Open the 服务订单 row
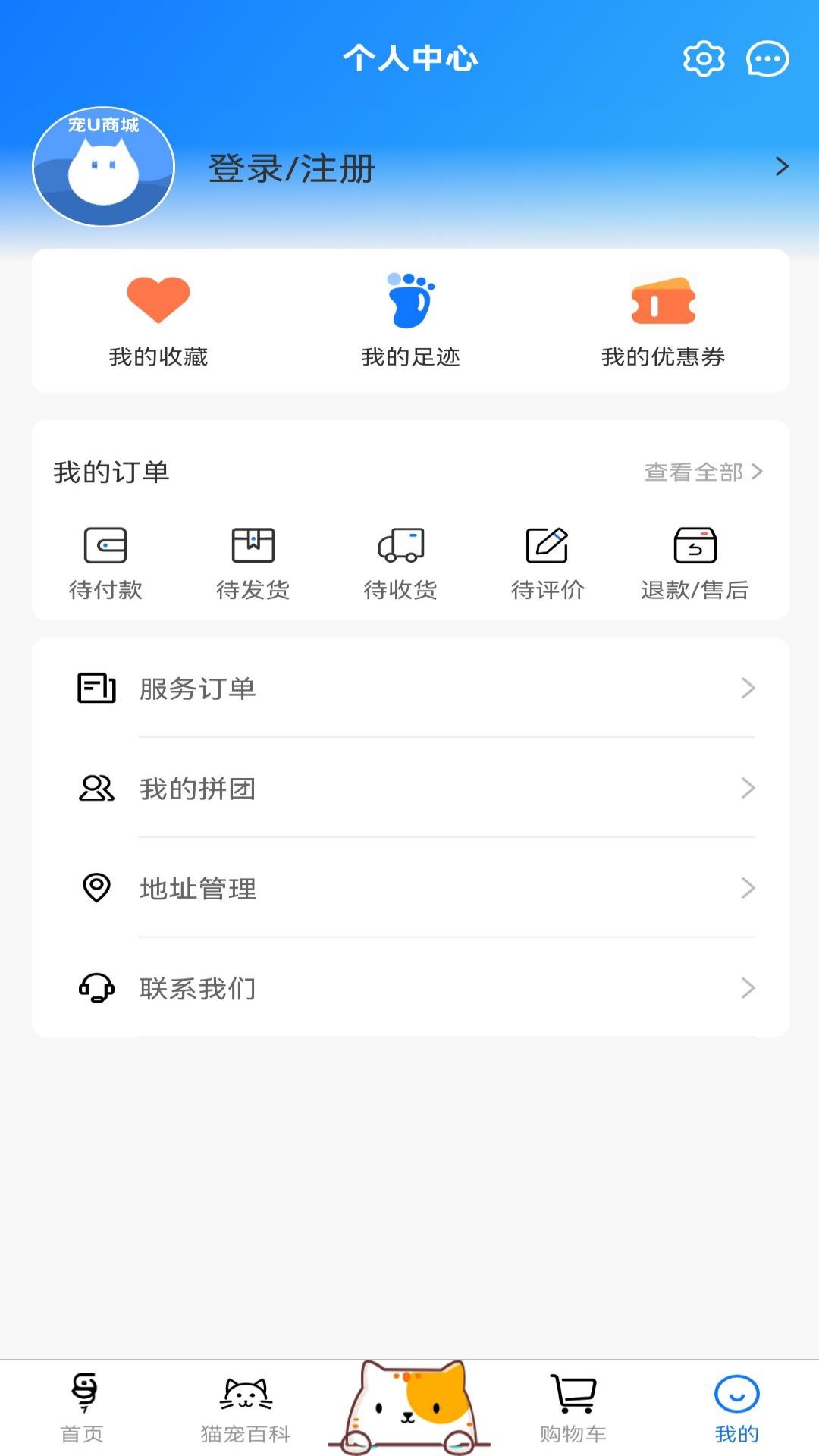Viewport: 819px width, 1456px height. tap(410, 689)
